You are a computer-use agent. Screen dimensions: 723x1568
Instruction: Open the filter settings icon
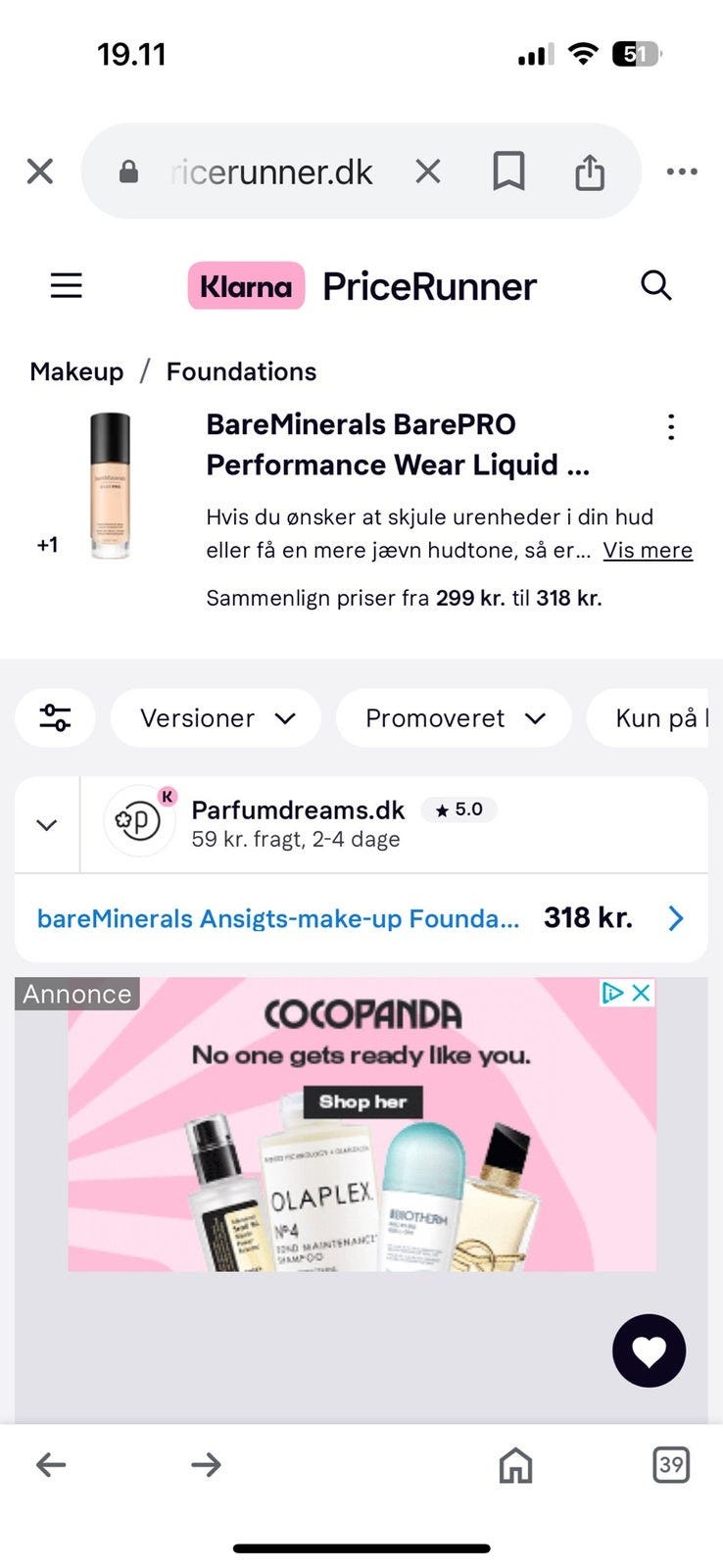[55, 717]
